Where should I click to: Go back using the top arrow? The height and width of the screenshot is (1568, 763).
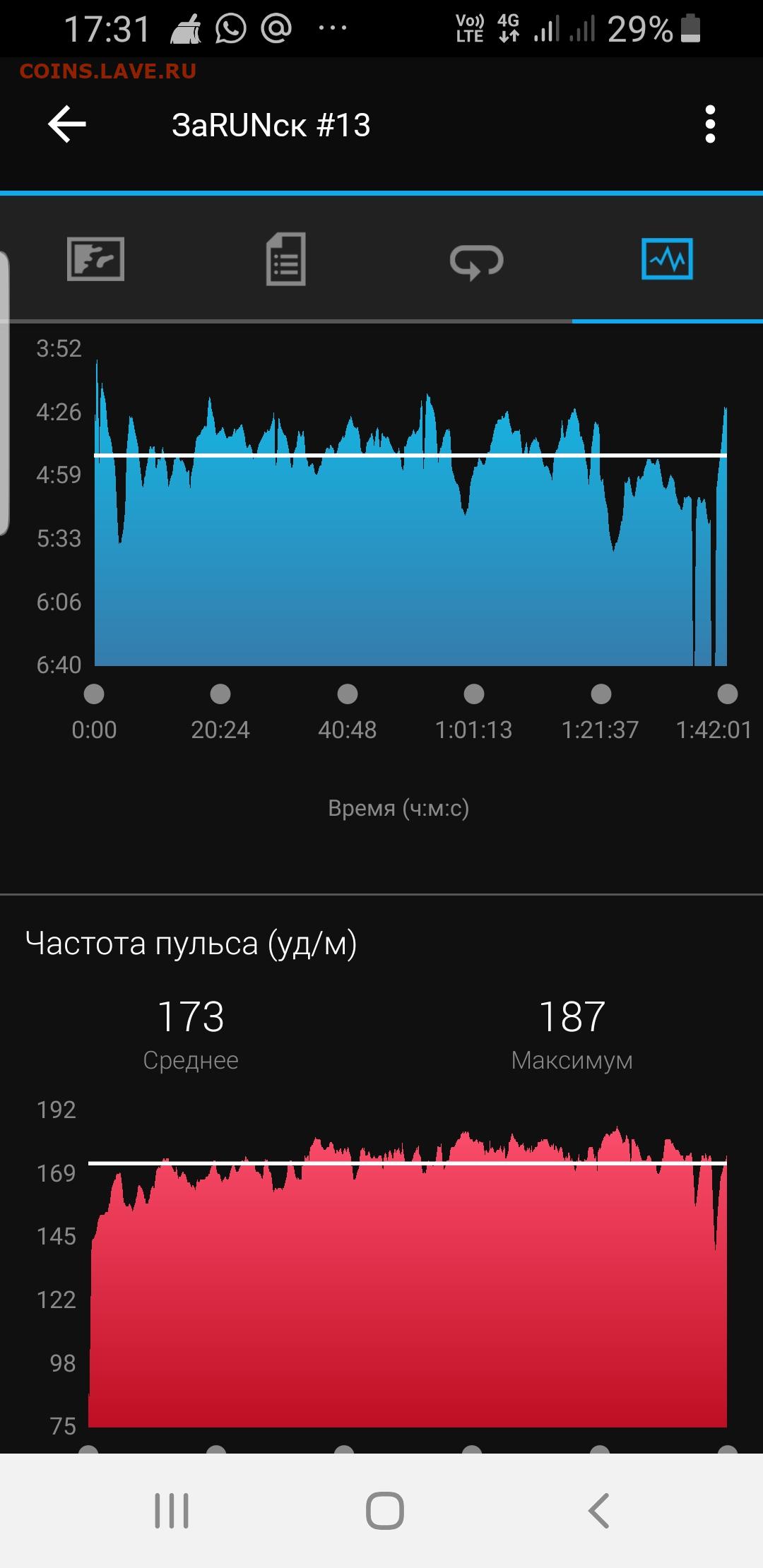point(67,124)
